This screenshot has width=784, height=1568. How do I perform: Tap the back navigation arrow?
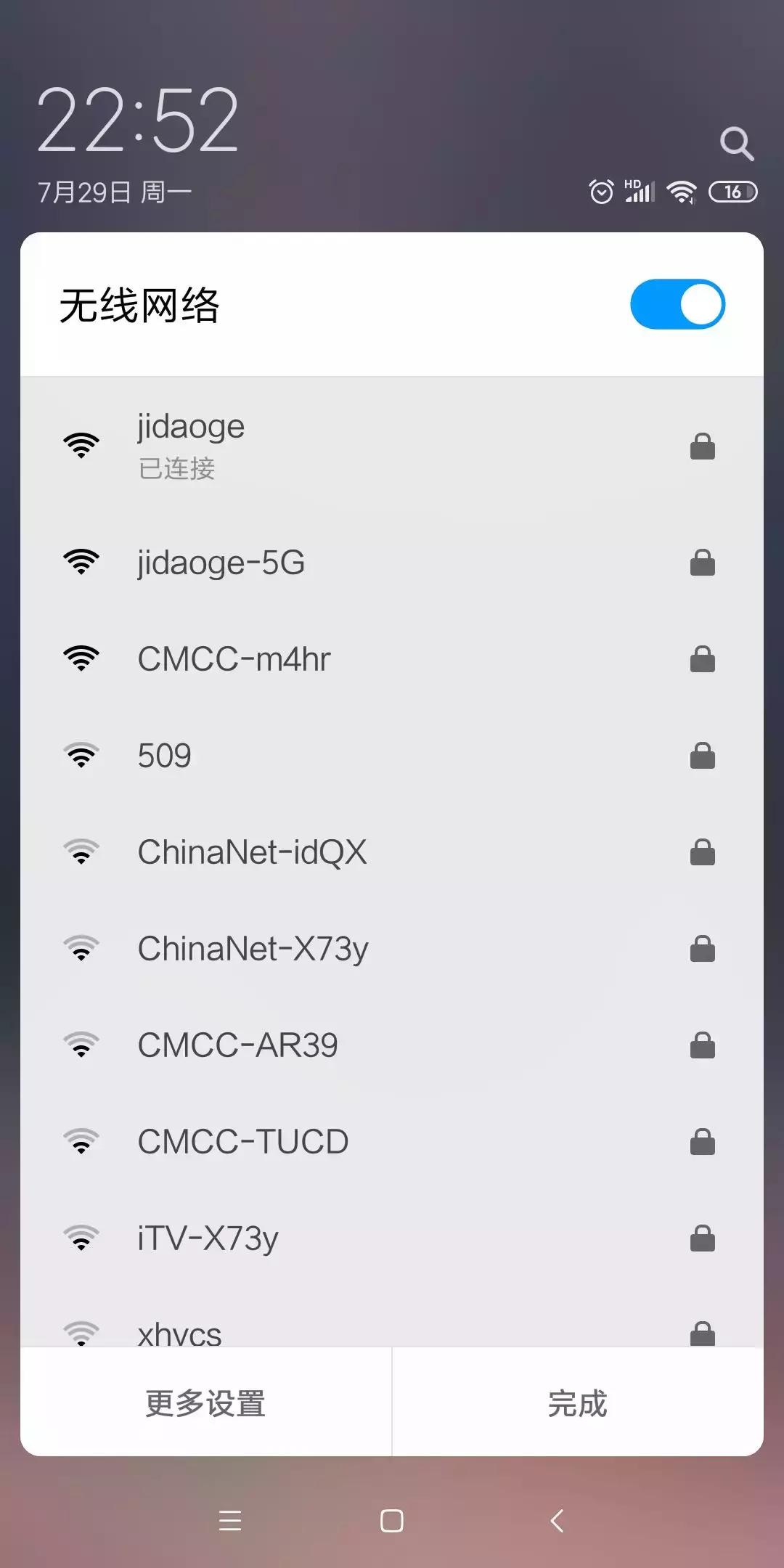555,1521
